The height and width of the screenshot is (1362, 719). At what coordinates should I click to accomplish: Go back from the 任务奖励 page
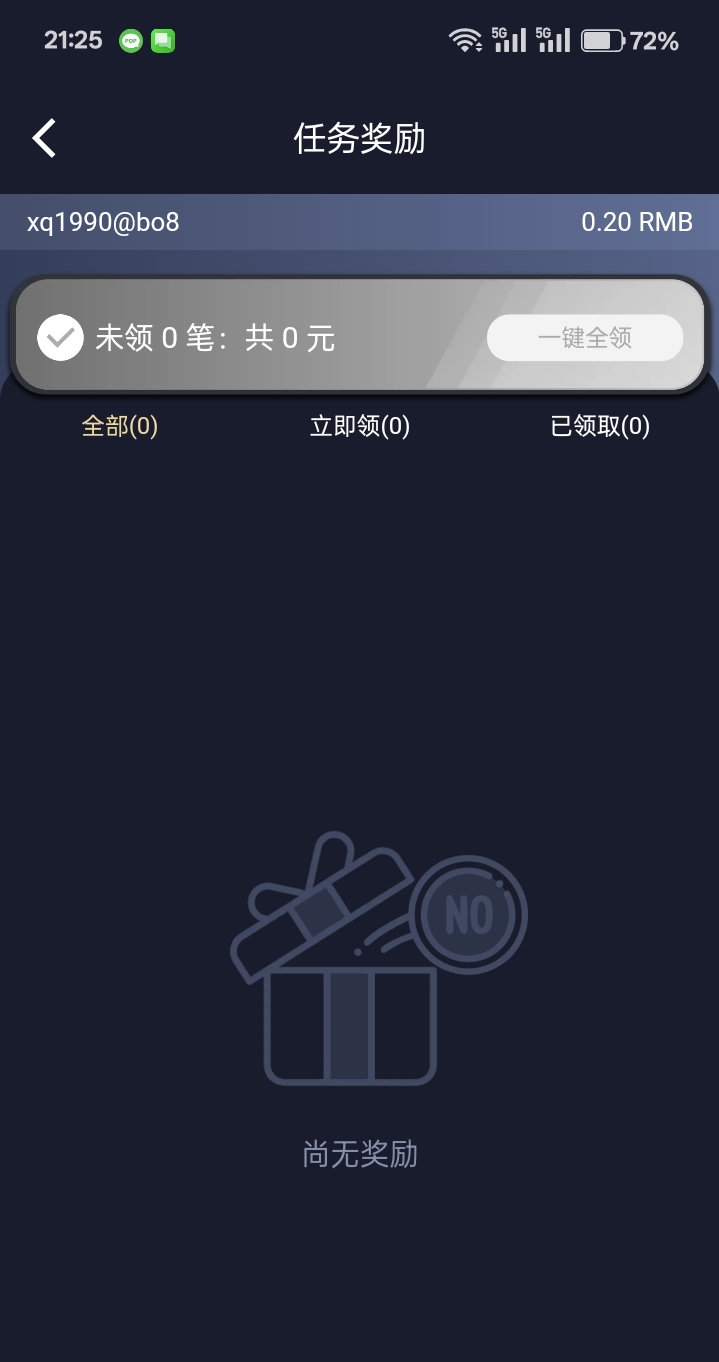pos(44,138)
